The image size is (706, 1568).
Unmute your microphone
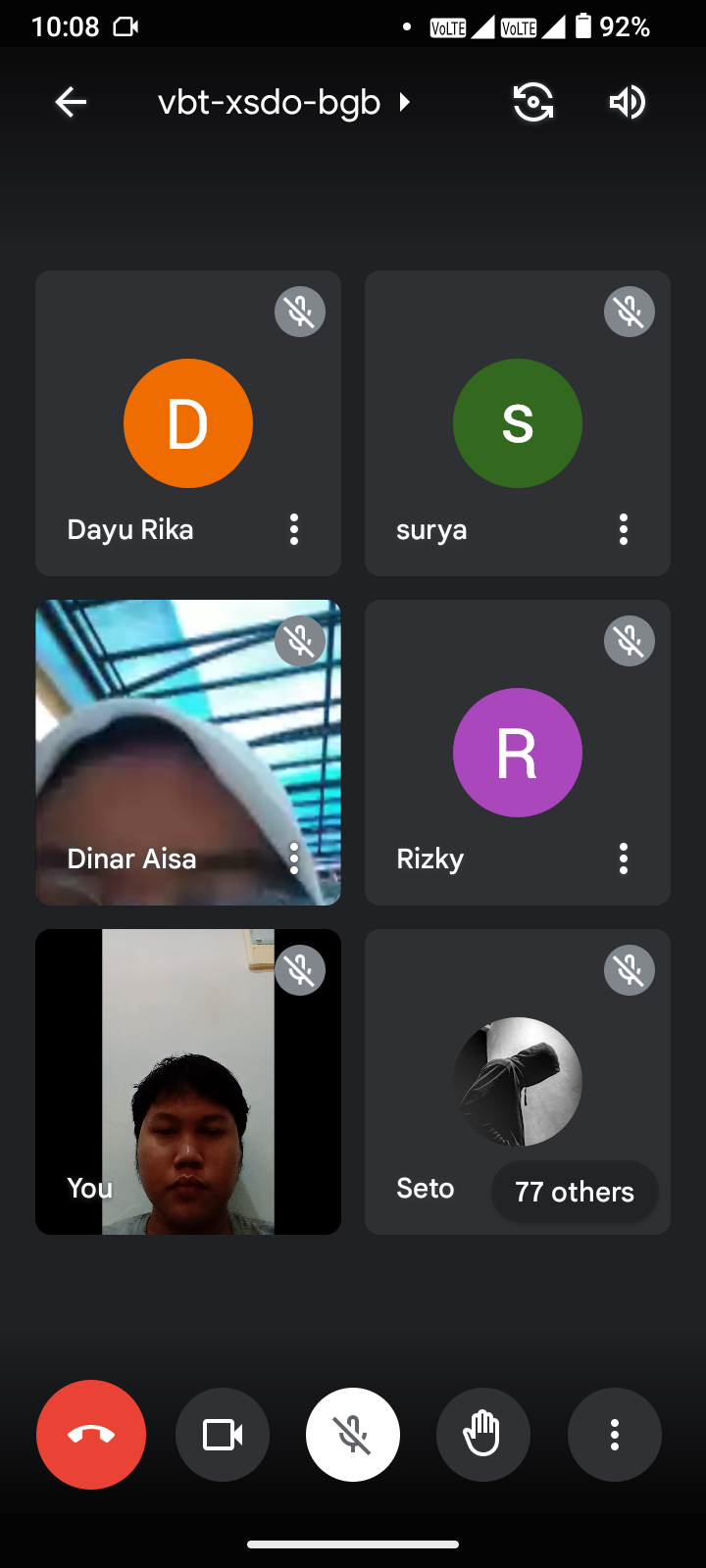[x=353, y=1435]
